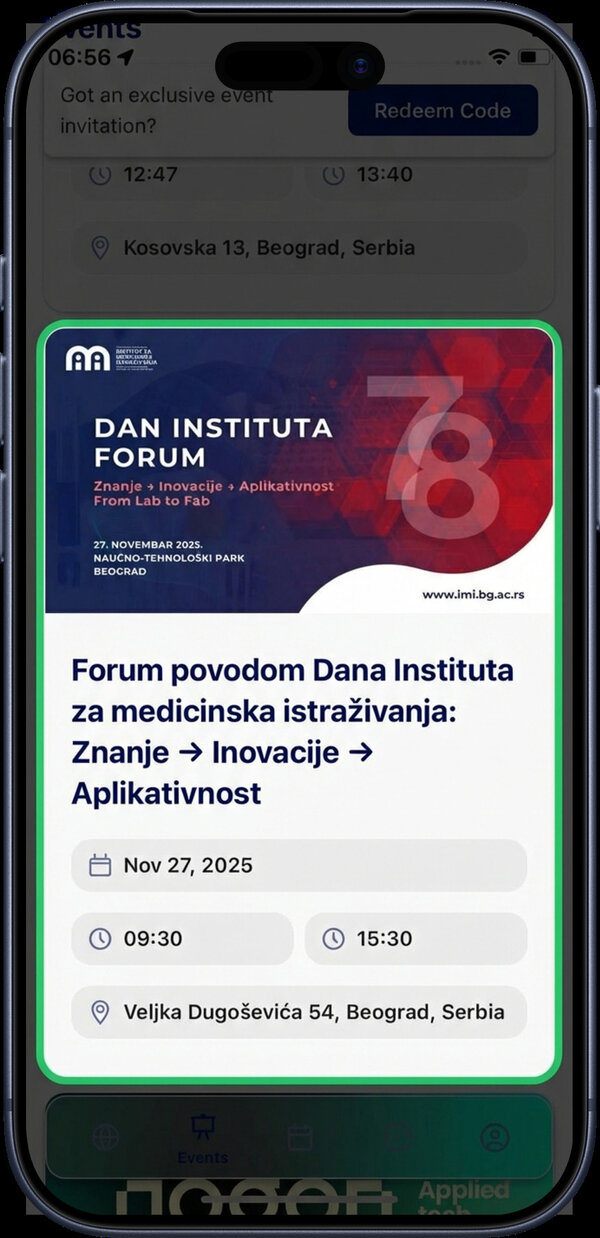Screen dimensions: 600x1238
Task: Open the Dan Instituta Forum event card
Action: click(299, 700)
